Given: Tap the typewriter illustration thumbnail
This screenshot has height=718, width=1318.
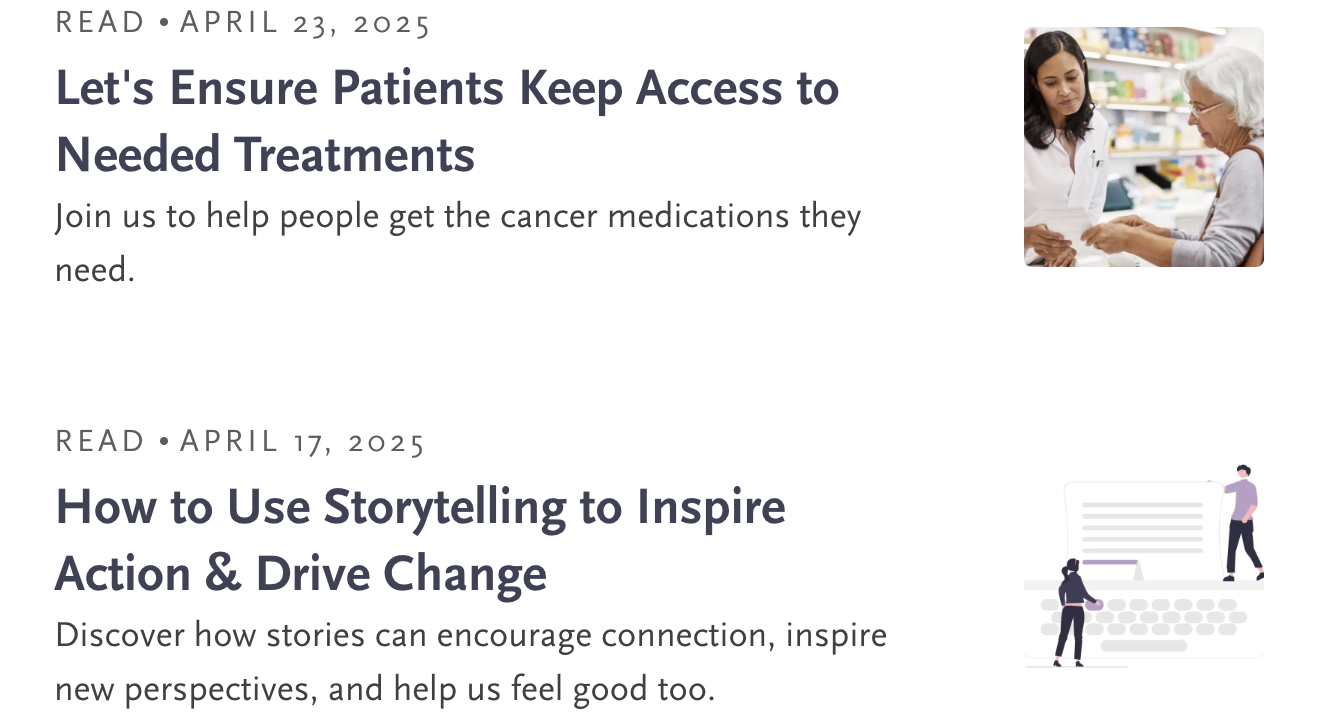Looking at the screenshot, I should pyautogui.click(x=1143, y=565).
